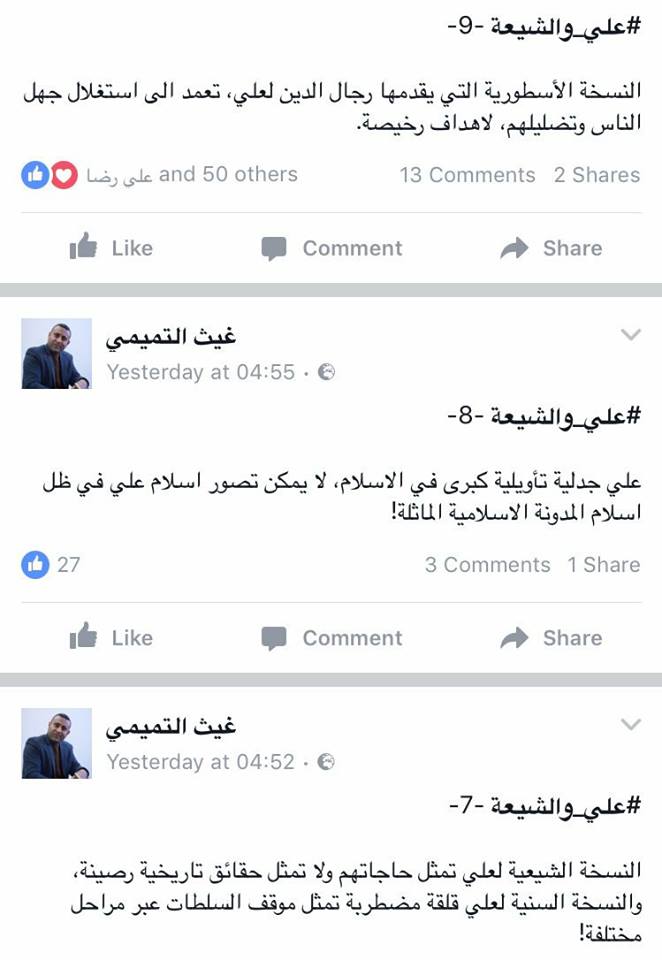Open the 3 Comments on post -8-
This screenshot has height=960, width=662.
point(487,565)
